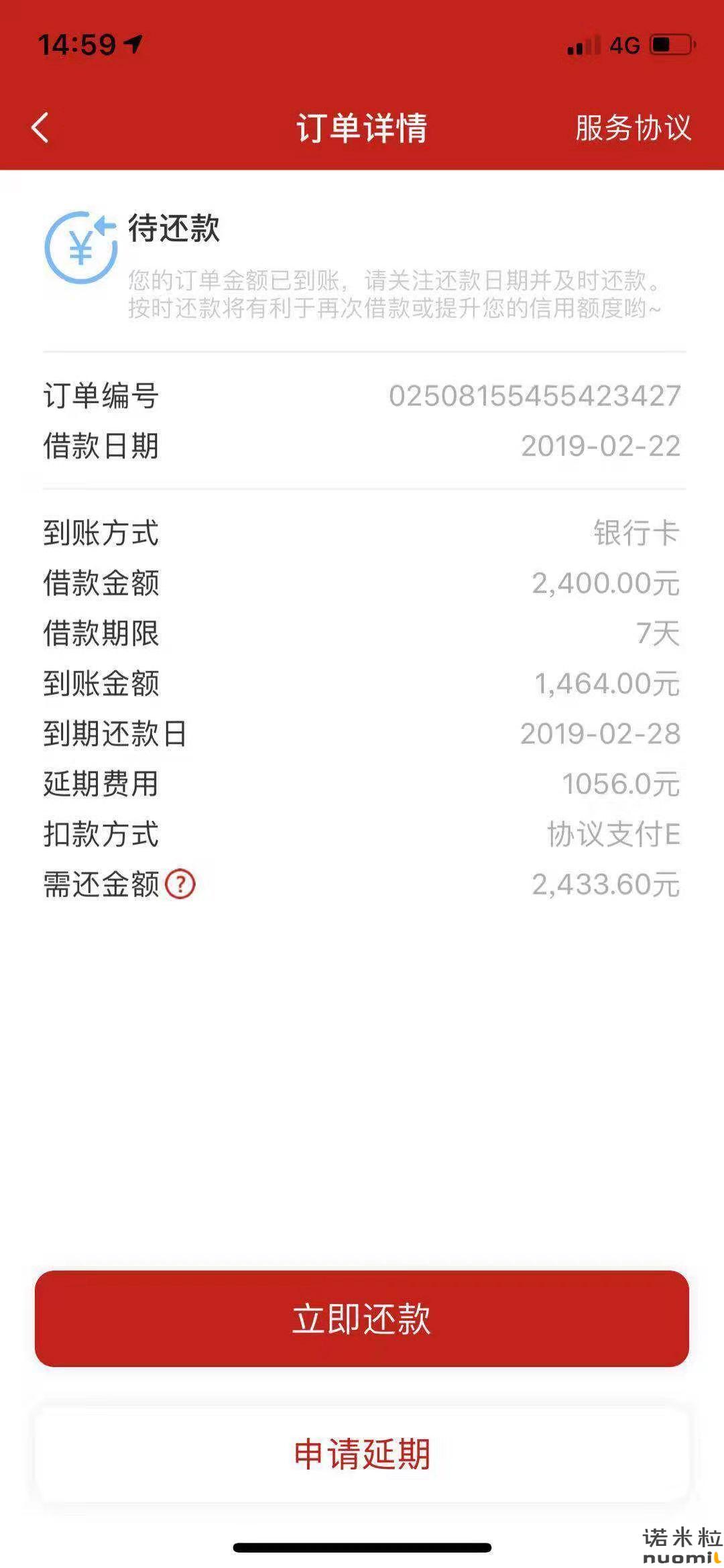724x1568 pixels.
Task: Tap the question mark next to 需还金额
Action: coord(180,884)
